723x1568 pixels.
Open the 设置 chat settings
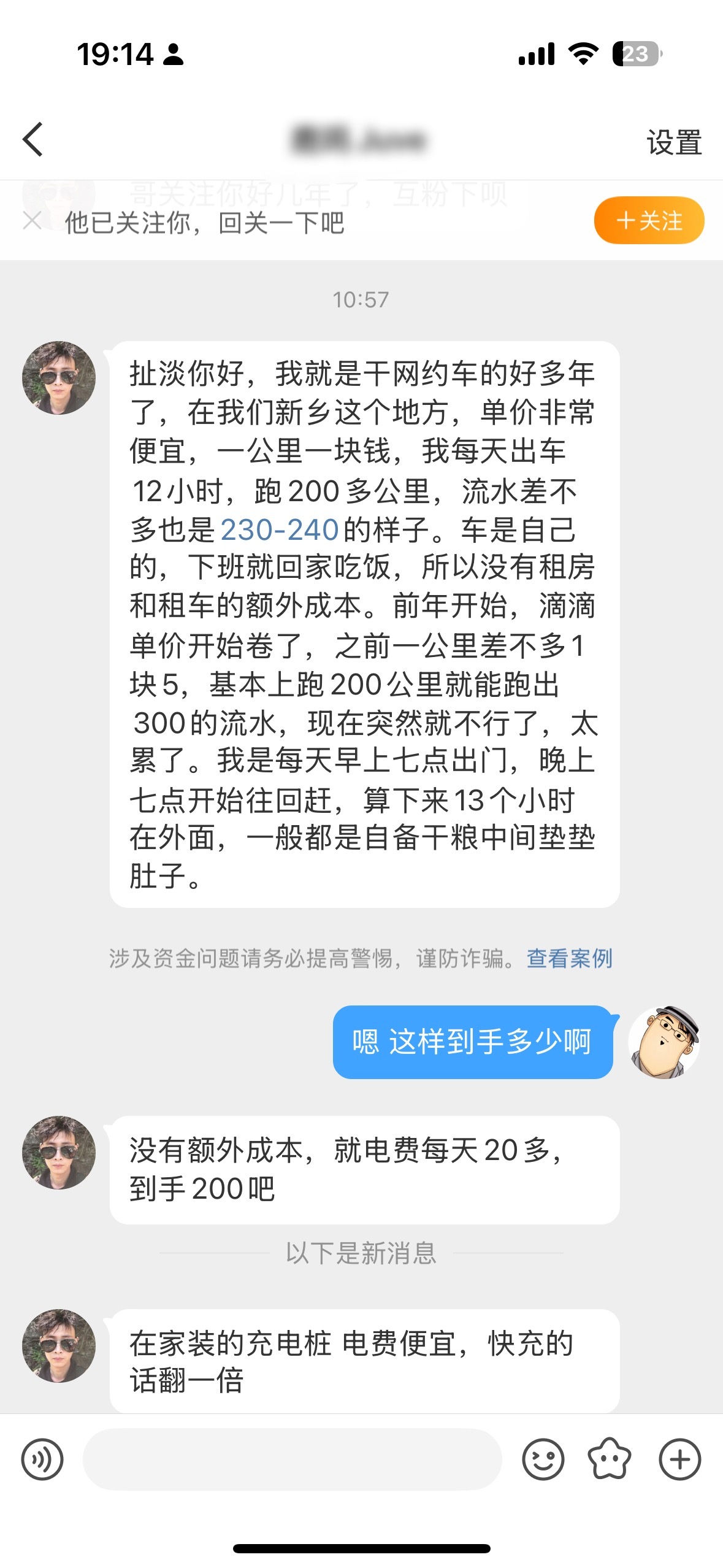(x=673, y=142)
